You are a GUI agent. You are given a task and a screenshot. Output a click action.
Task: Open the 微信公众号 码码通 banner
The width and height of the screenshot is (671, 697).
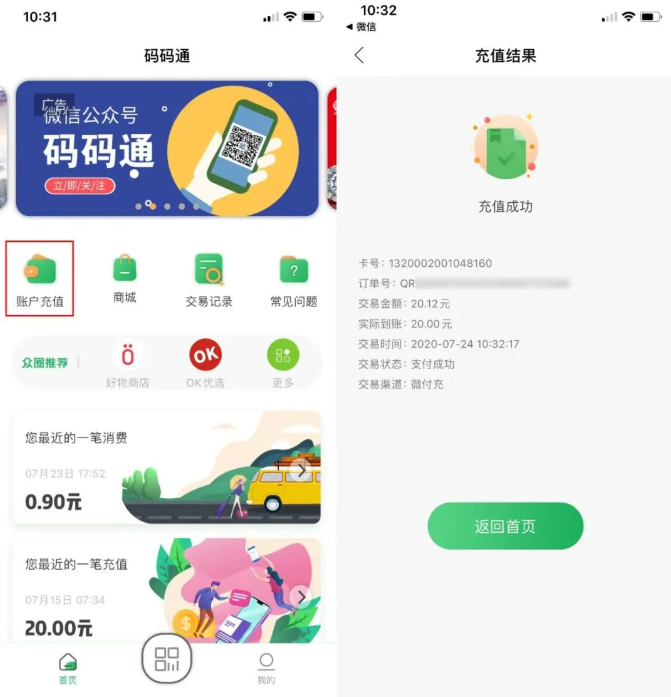point(167,148)
